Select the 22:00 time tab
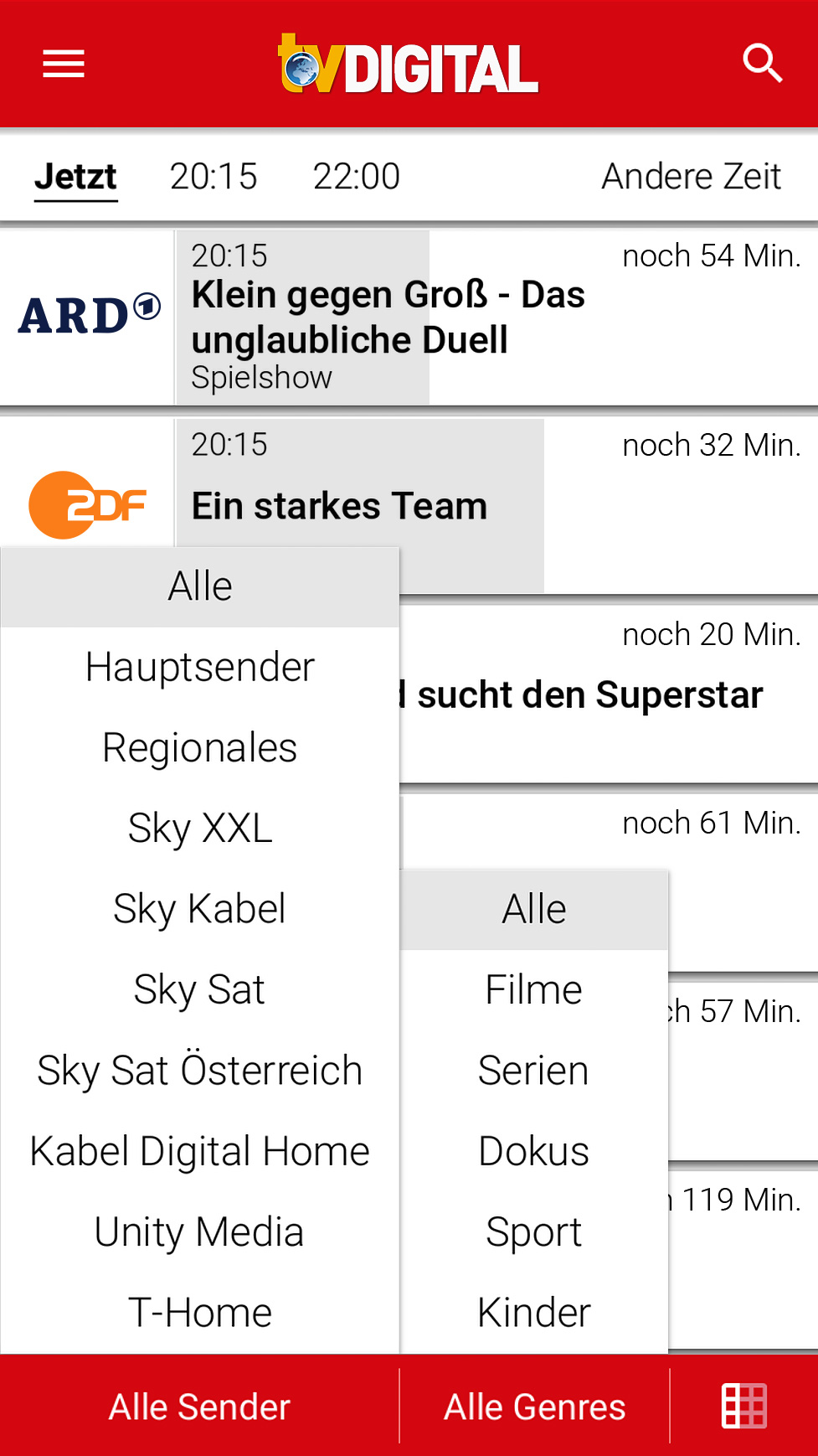The height and width of the screenshot is (1456, 818). (x=357, y=176)
